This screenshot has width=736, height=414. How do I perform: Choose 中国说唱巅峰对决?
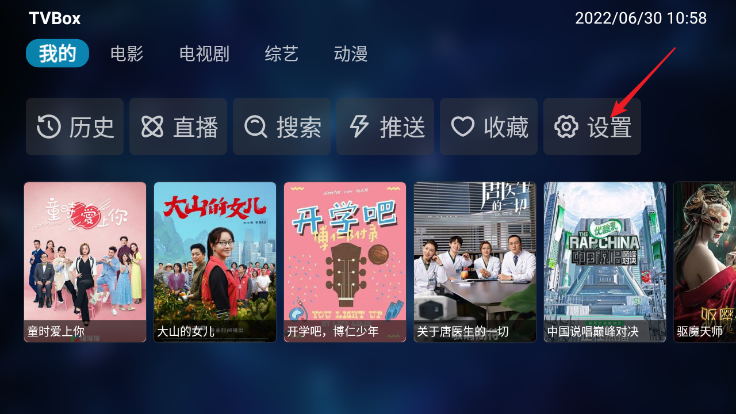pos(604,261)
